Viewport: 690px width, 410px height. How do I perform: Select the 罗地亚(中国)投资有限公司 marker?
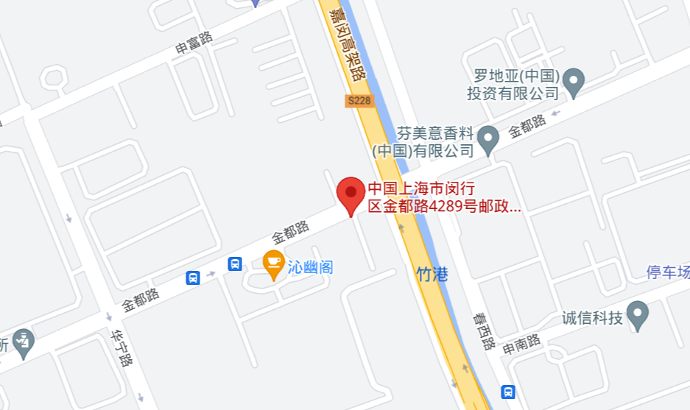(x=573, y=80)
